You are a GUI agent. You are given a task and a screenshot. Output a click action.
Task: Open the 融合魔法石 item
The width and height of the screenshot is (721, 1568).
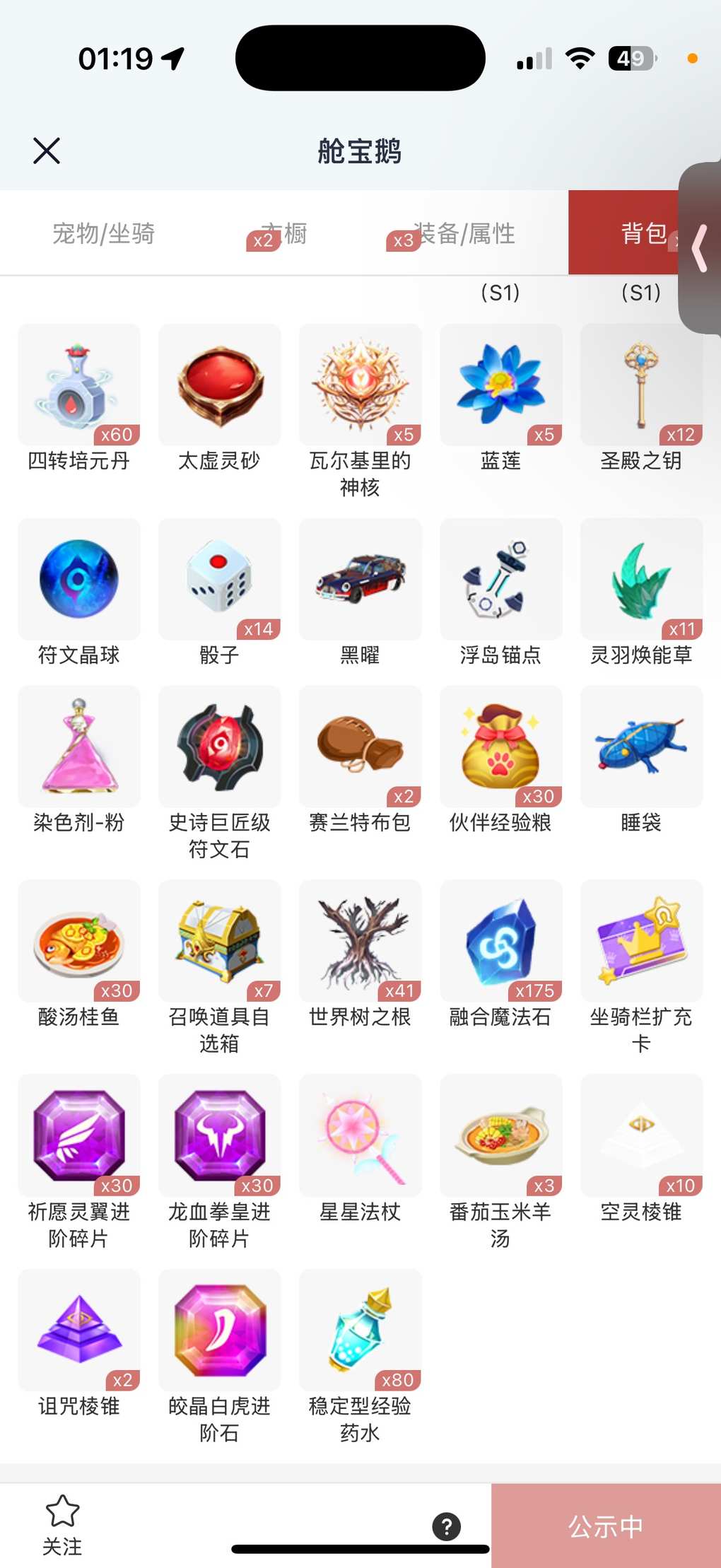pyautogui.click(x=501, y=941)
